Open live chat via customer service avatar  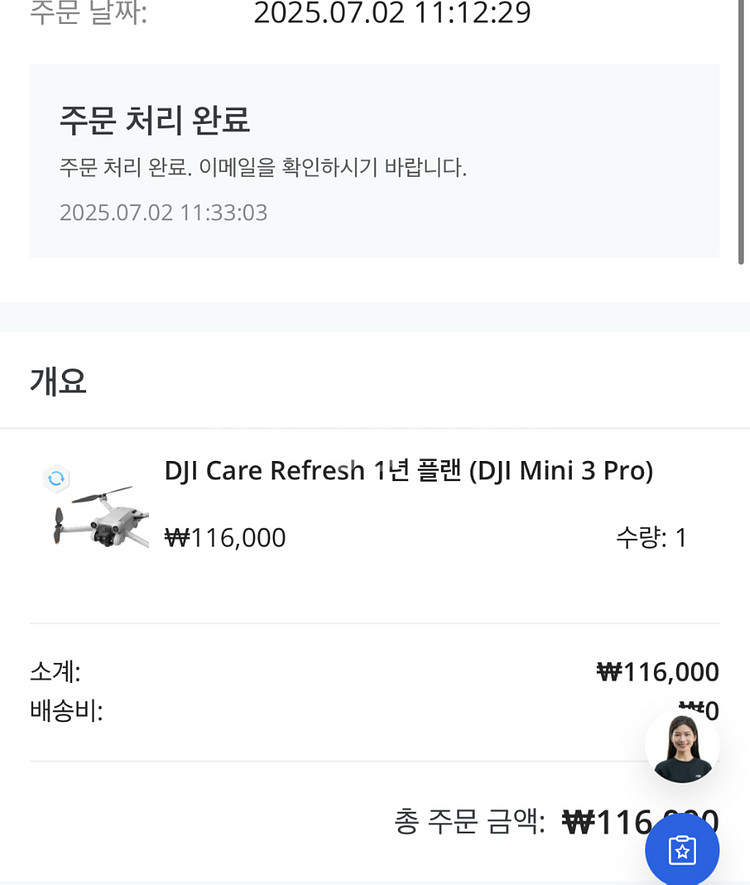[683, 746]
